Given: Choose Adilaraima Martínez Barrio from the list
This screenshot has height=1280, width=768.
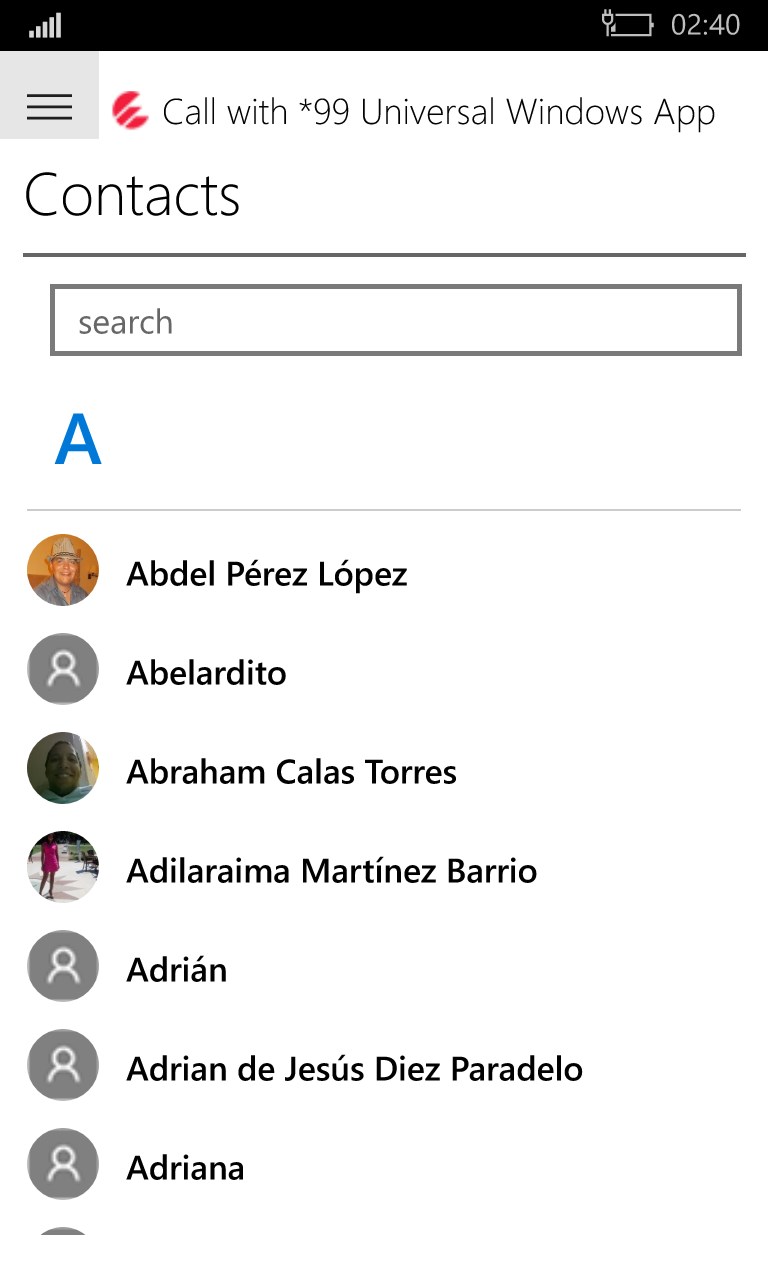Looking at the screenshot, I should [x=331, y=871].
